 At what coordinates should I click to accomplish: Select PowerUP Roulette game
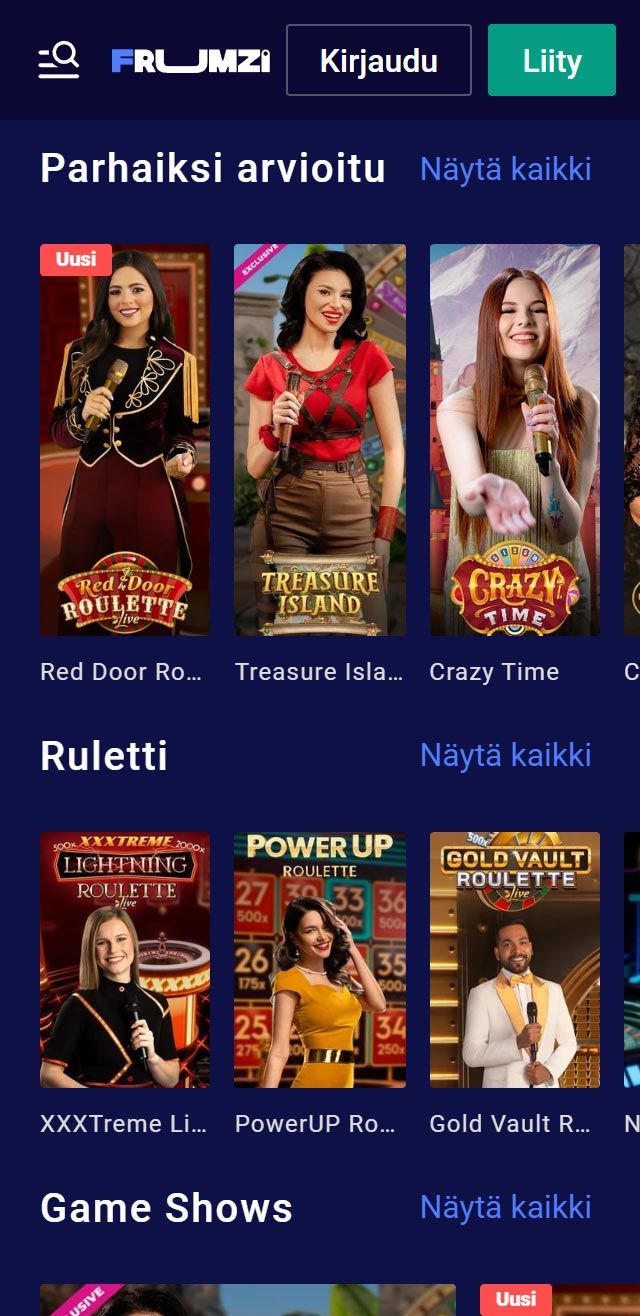(x=320, y=960)
